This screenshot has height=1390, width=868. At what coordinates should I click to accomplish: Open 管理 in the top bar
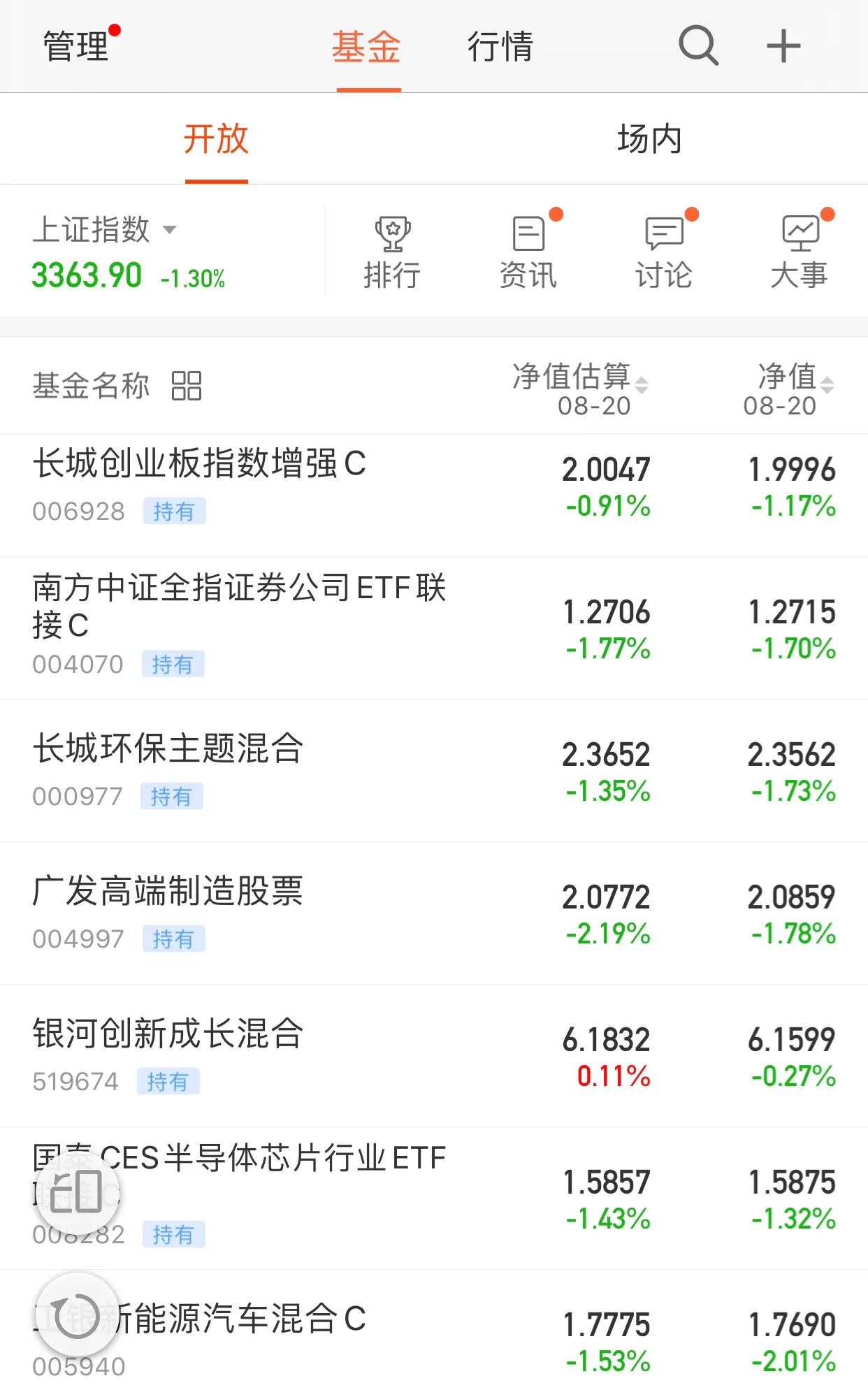tap(76, 46)
